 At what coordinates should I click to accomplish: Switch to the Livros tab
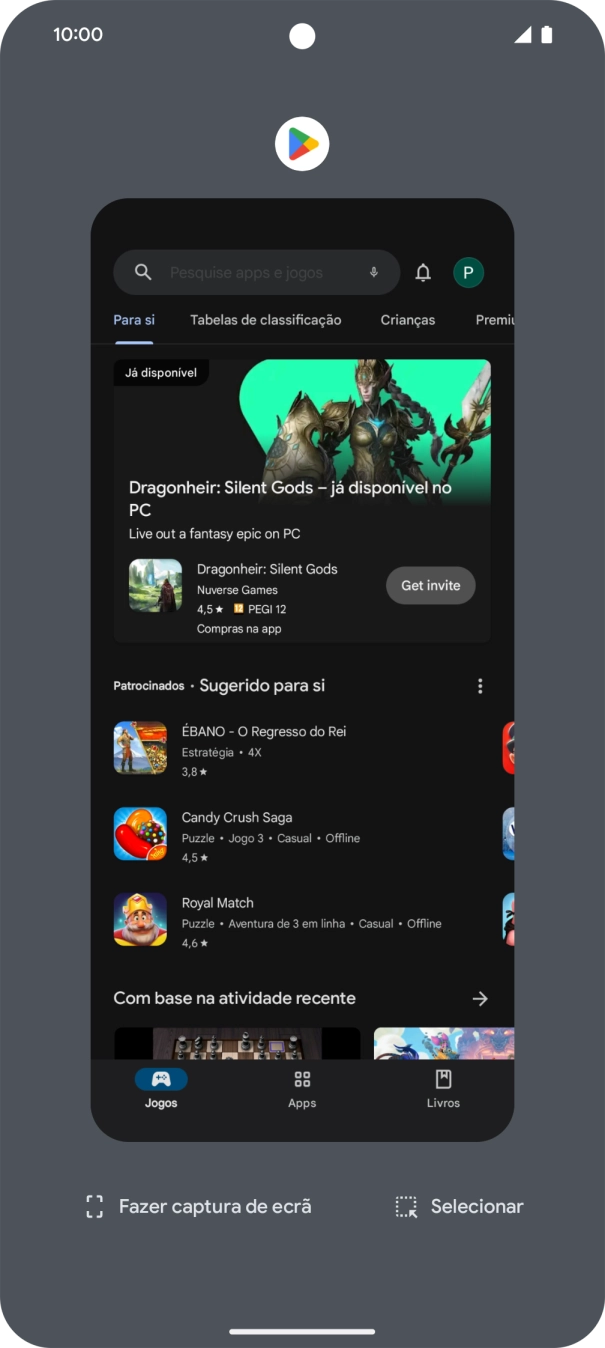pyautogui.click(x=443, y=1088)
